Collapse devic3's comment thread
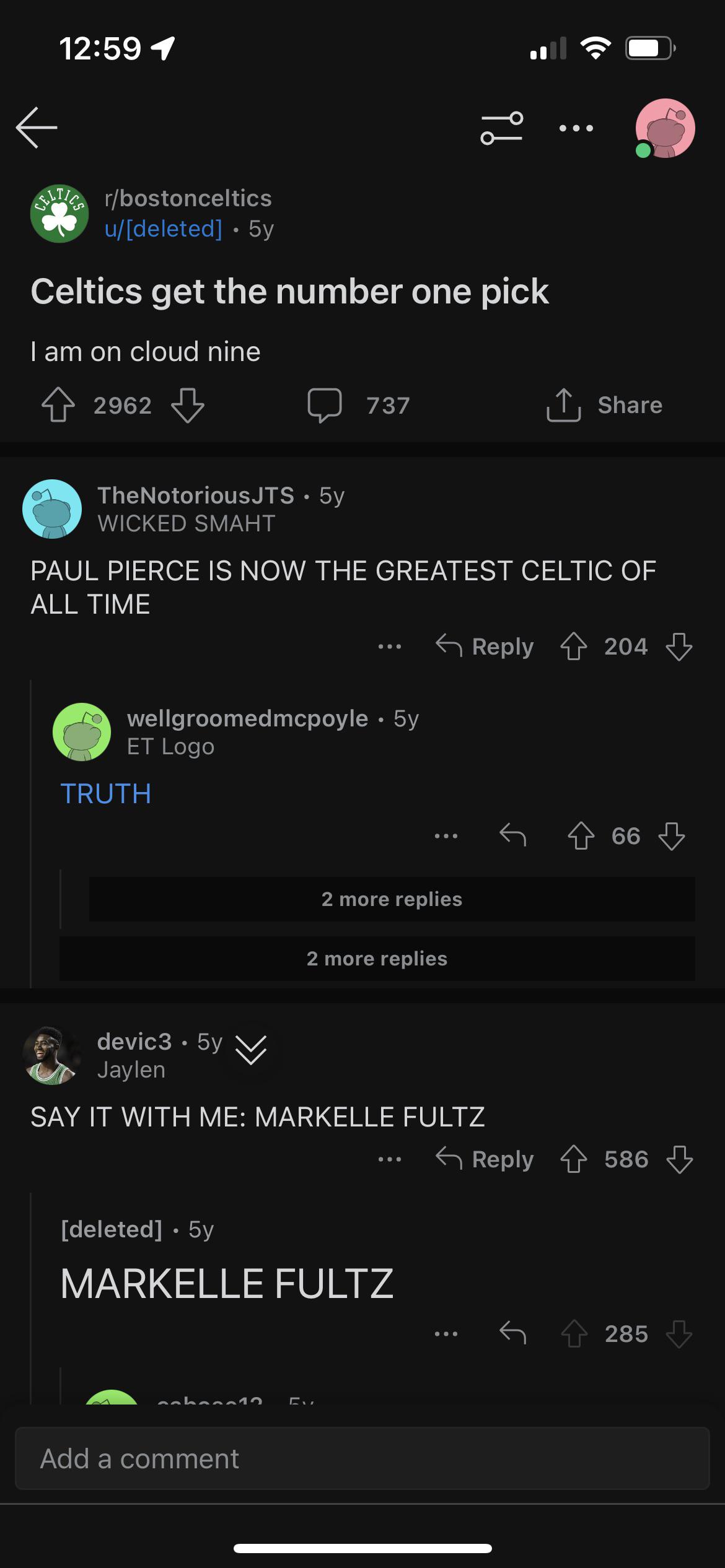Screen dimensions: 725x1568 [x=251, y=1049]
